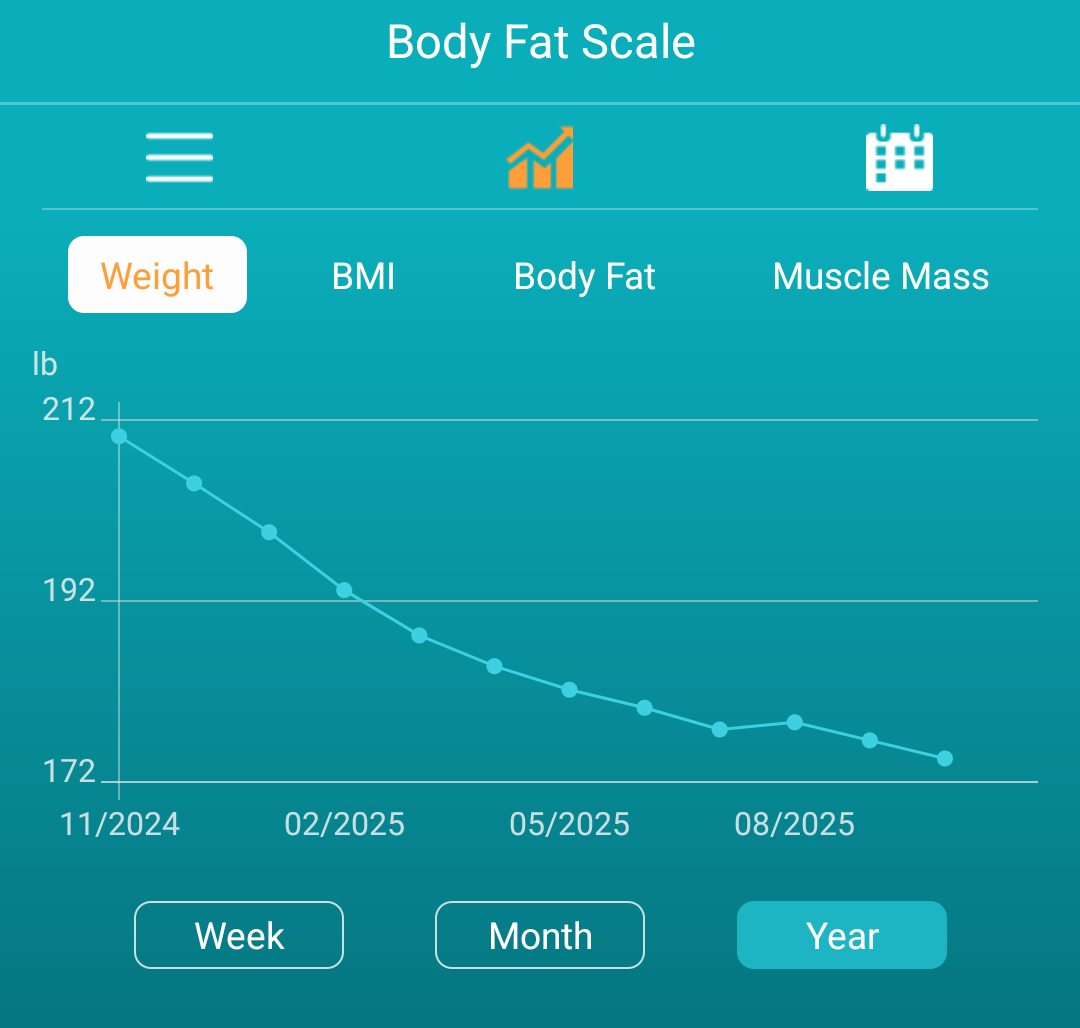Viewport: 1080px width, 1028px height.
Task: Open the hamburger list menu
Action: click(x=179, y=158)
